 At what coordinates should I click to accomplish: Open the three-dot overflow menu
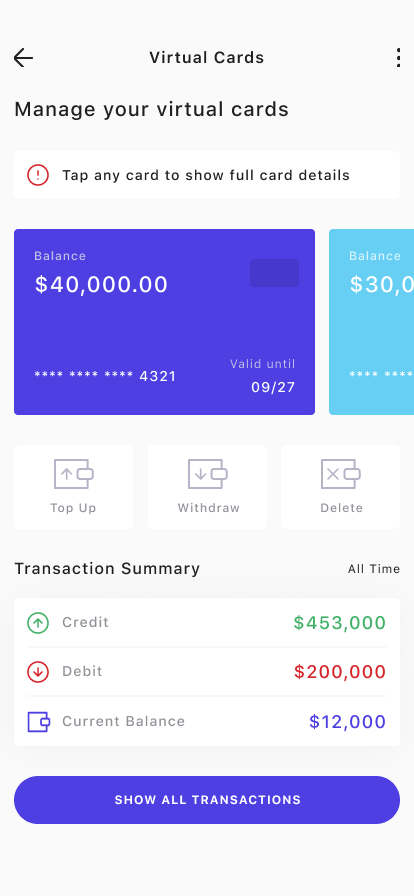tap(398, 58)
